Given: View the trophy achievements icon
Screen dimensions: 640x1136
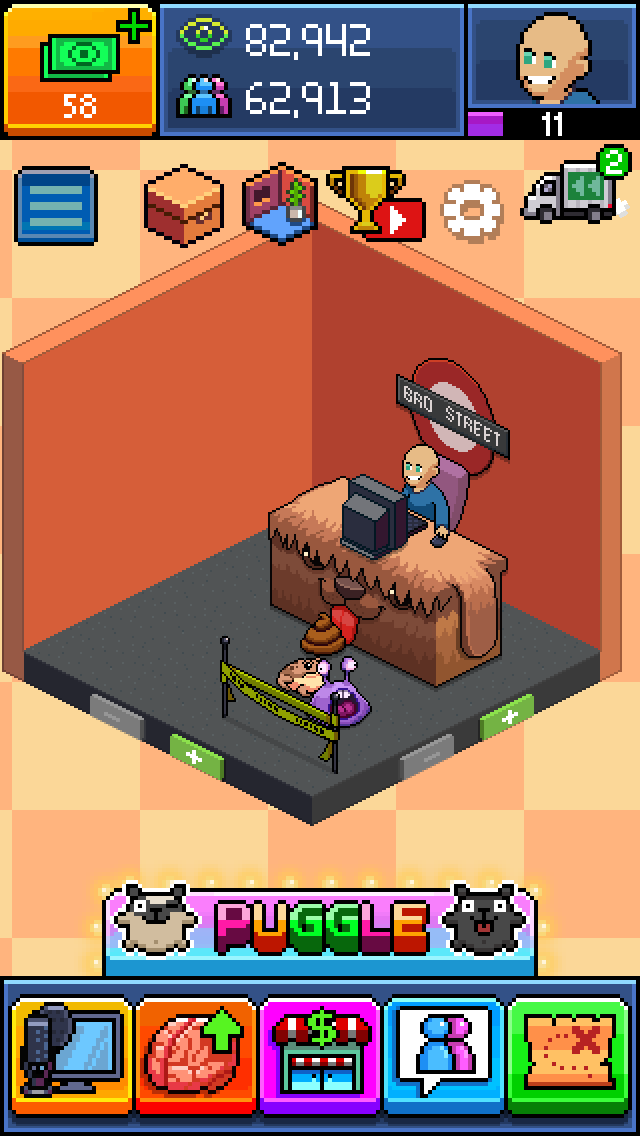Looking at the screenshot, I should click(x=372, y=203).
